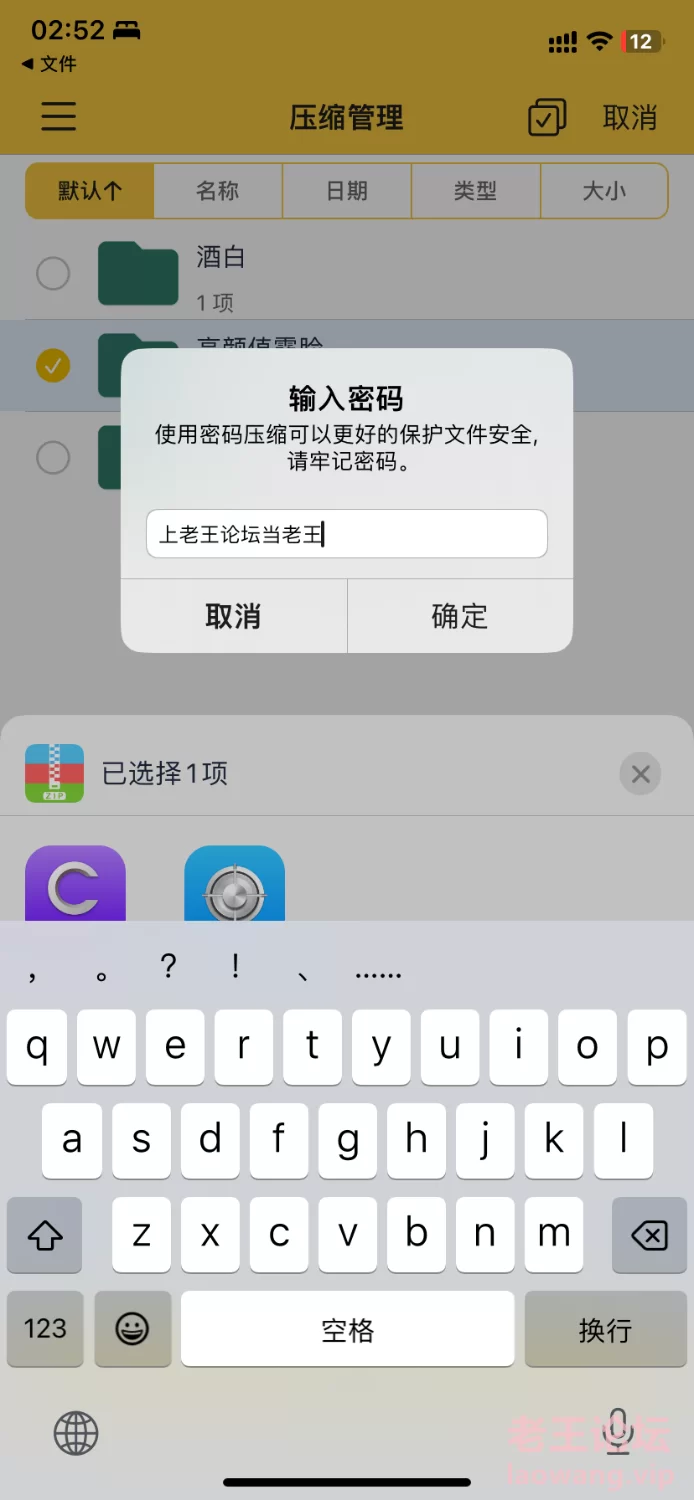This screenshot has height=1500, width=694.
Task: Sort by 日期
Action: point(347,191)
